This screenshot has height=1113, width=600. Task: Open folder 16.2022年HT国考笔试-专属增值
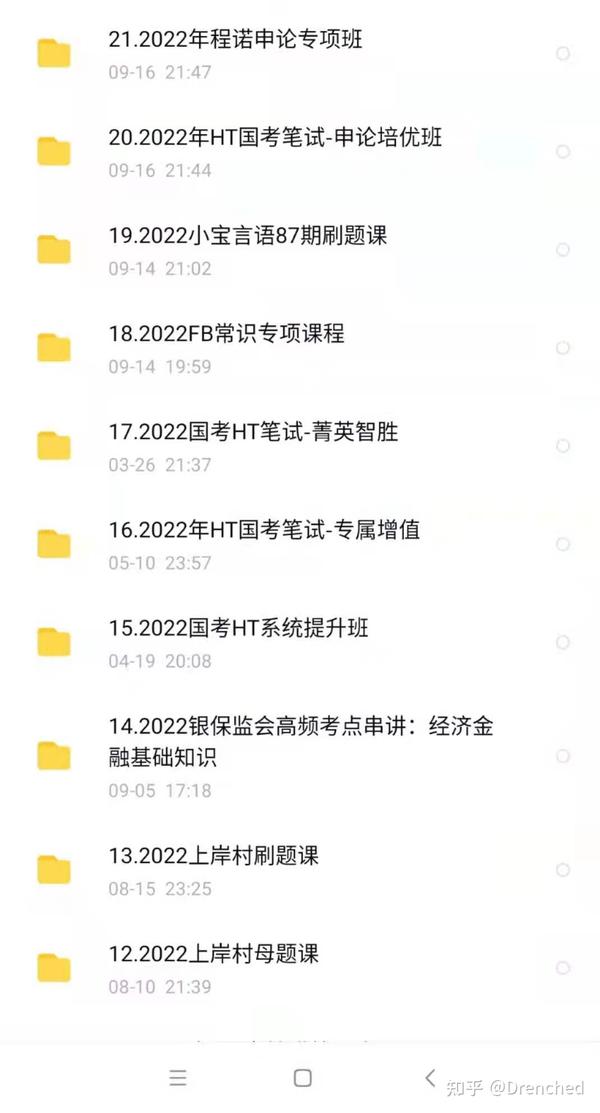pos(300,544)
